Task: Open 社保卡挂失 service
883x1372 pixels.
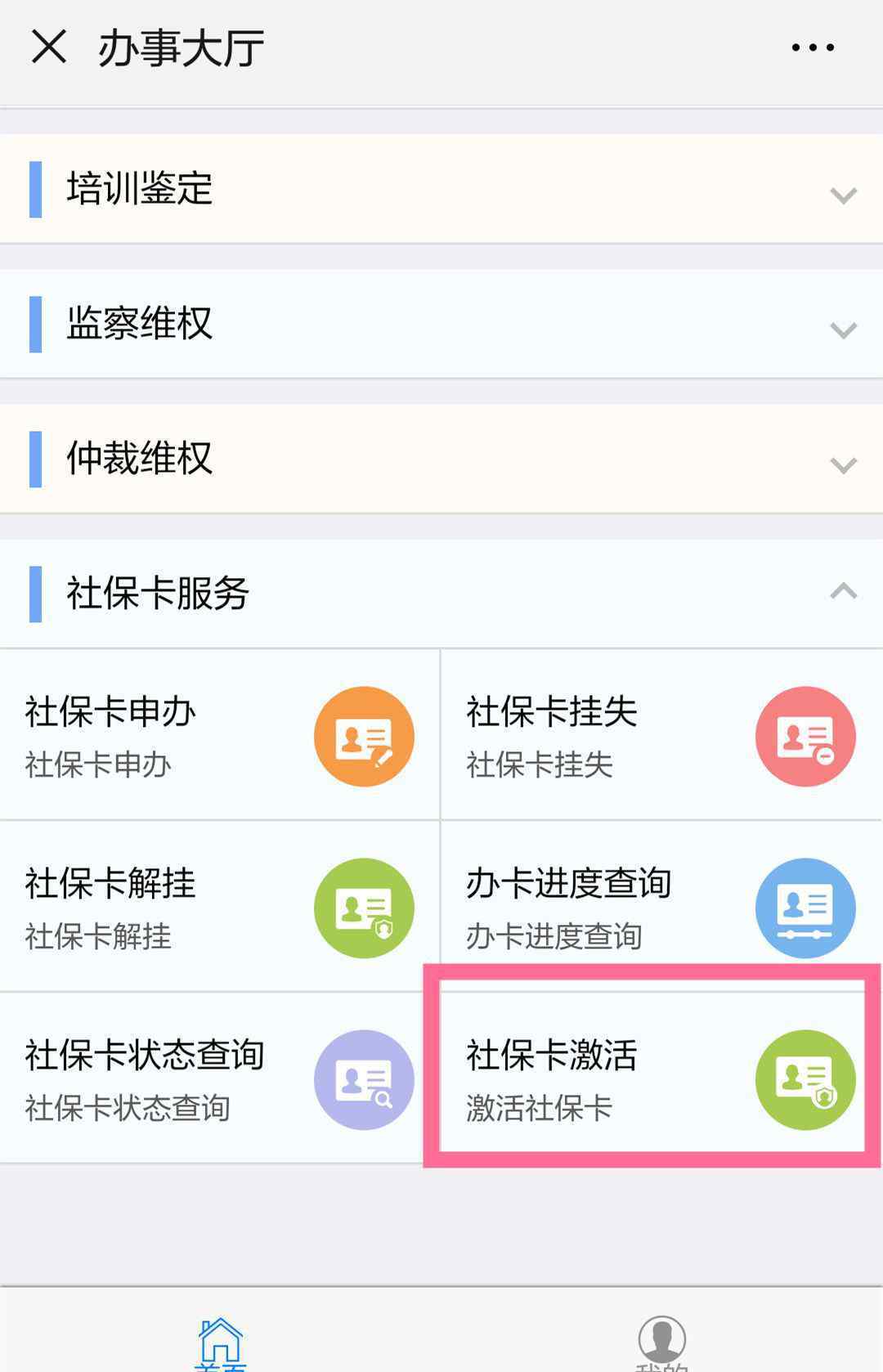Action: 661,736
